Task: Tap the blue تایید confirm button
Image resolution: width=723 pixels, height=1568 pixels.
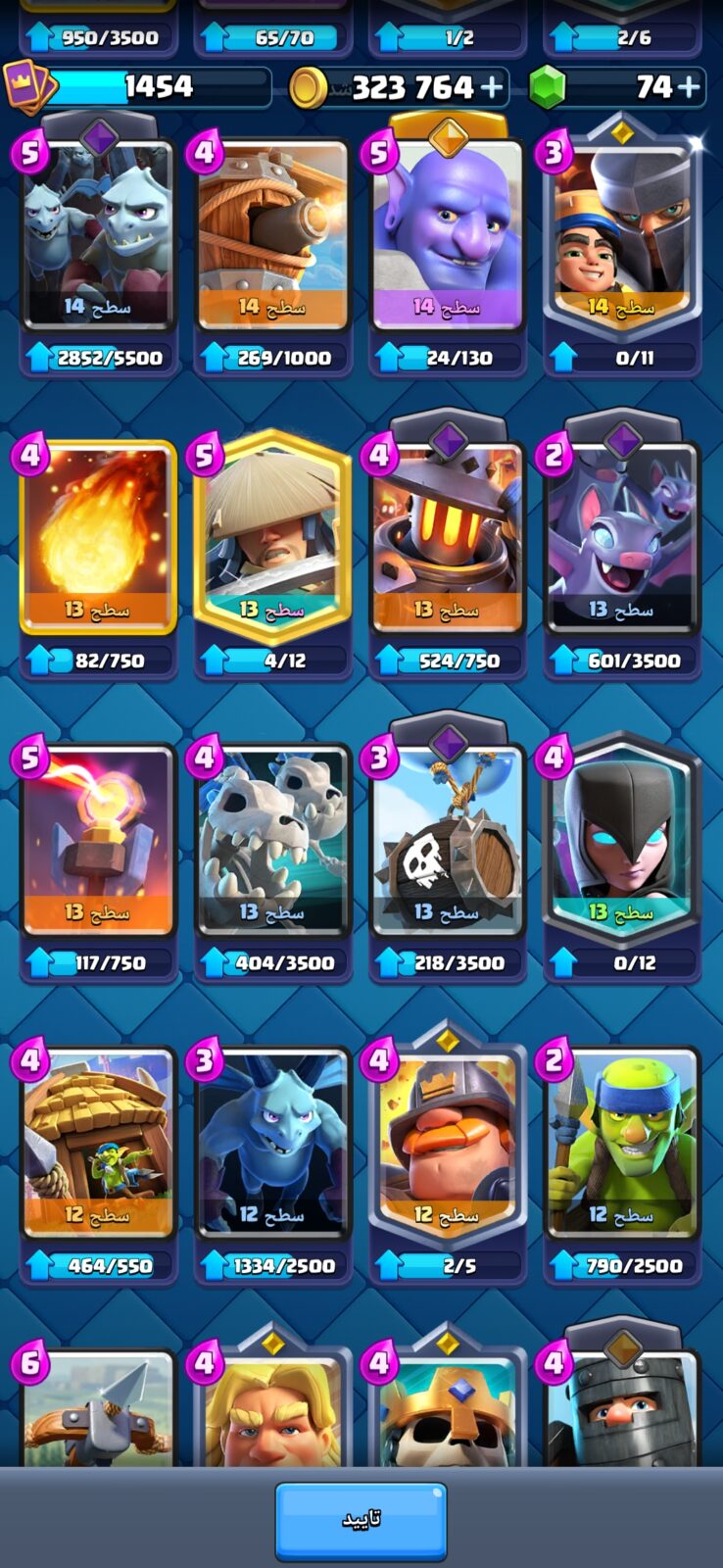Action: pyautogui.click(x=361, y=1520)
